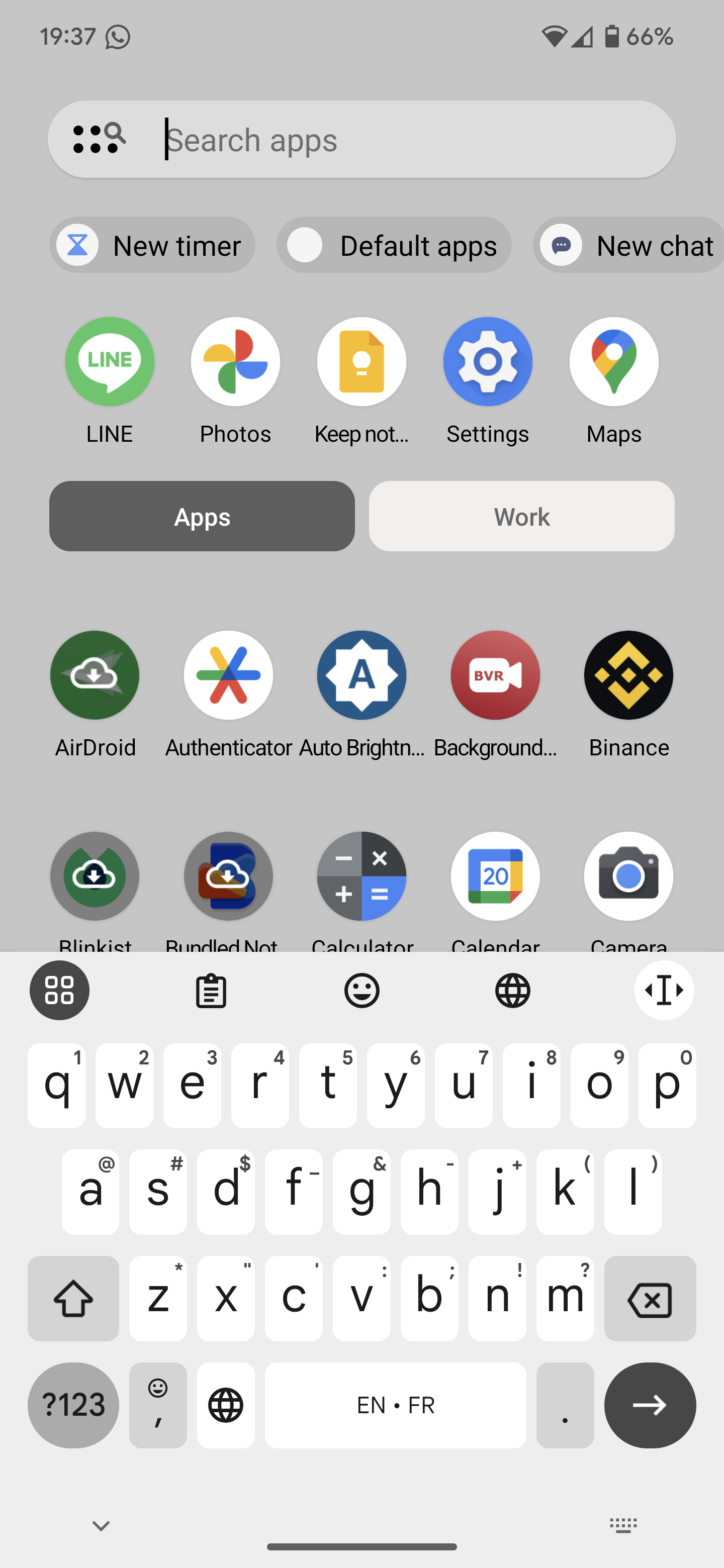
Task: Open the keyboard clipboard icon
Action: pyautogui.click(x=211, y=991)
